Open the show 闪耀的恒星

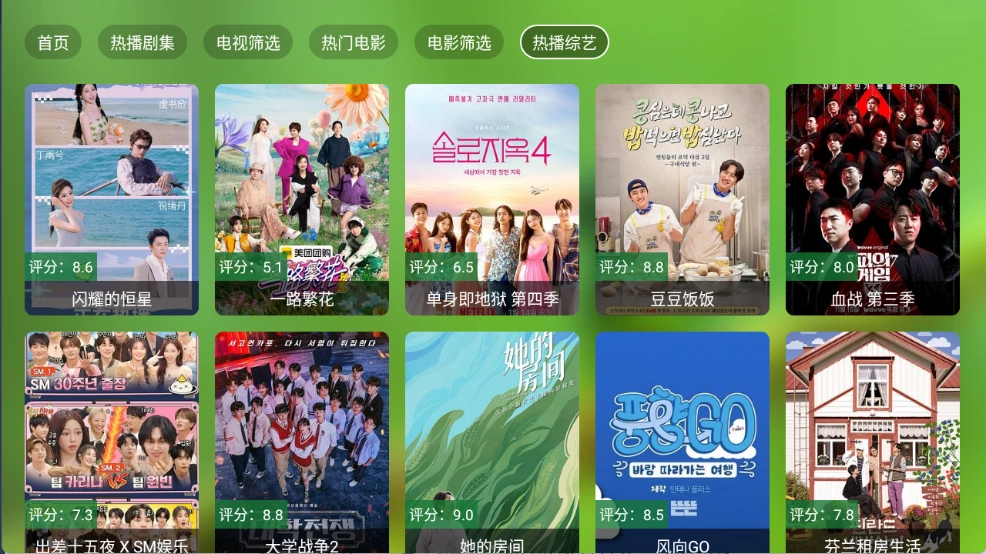tap(112, 199)
